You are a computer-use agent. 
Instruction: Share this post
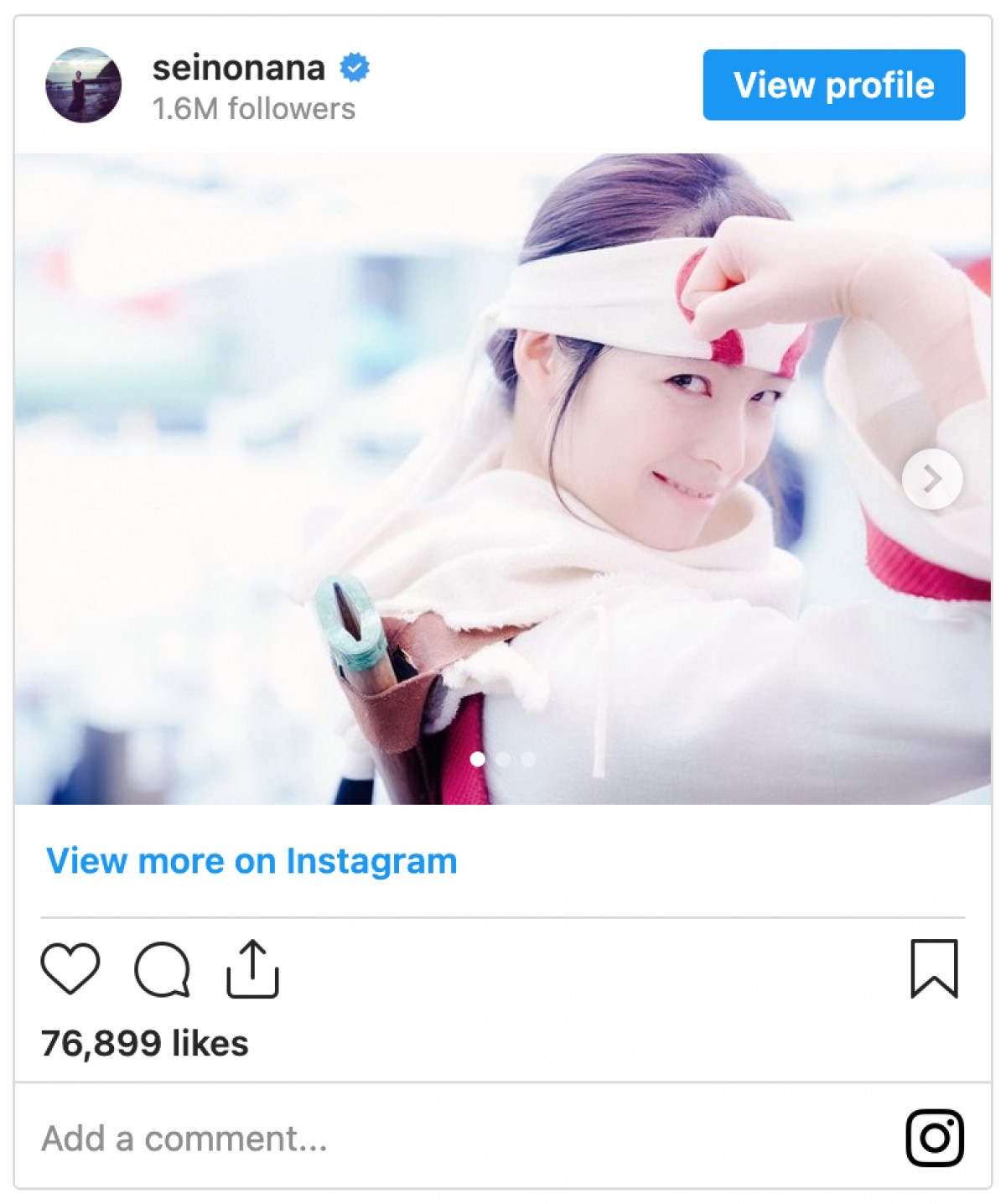[x=252, y=969]
